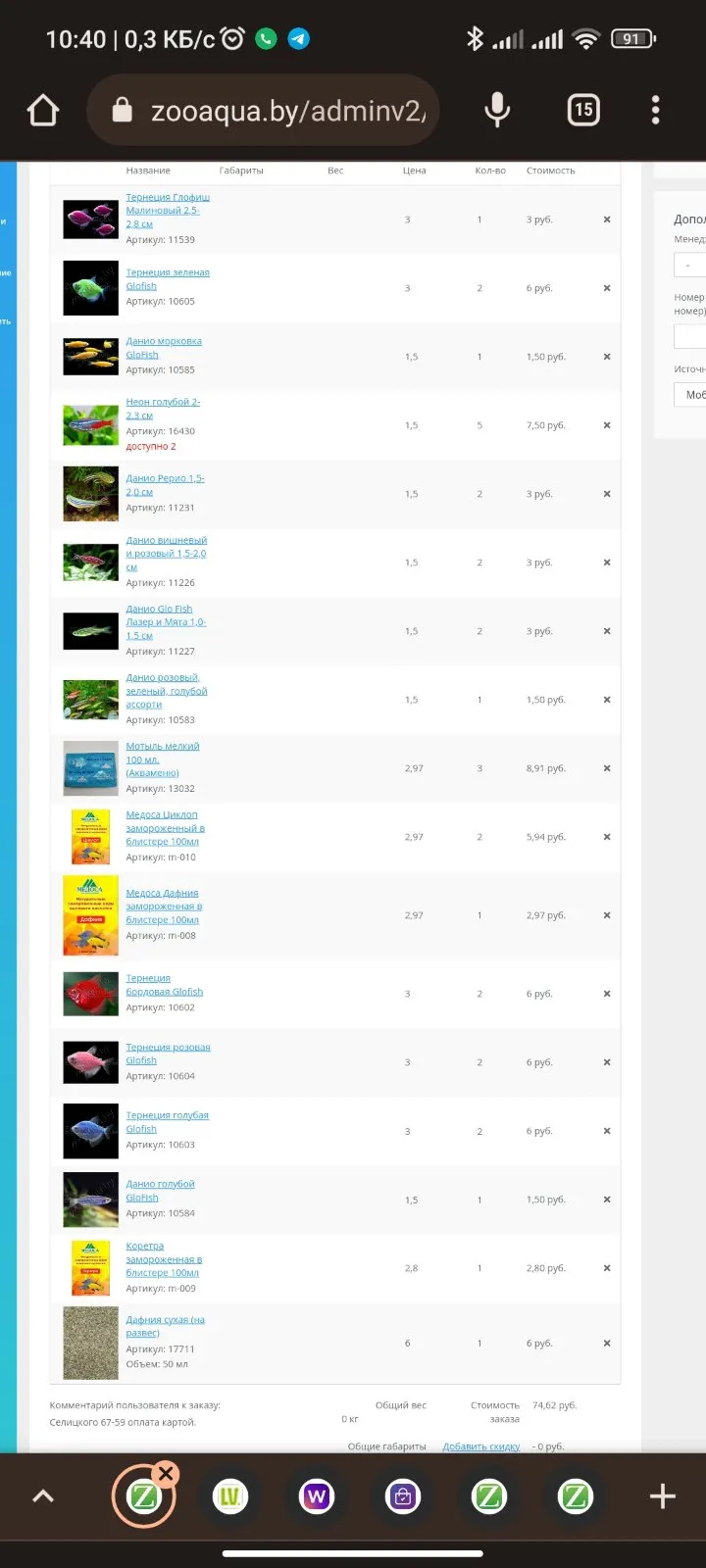
Task: Open a new browser tab with plus
Action: tap(663, 1496)
